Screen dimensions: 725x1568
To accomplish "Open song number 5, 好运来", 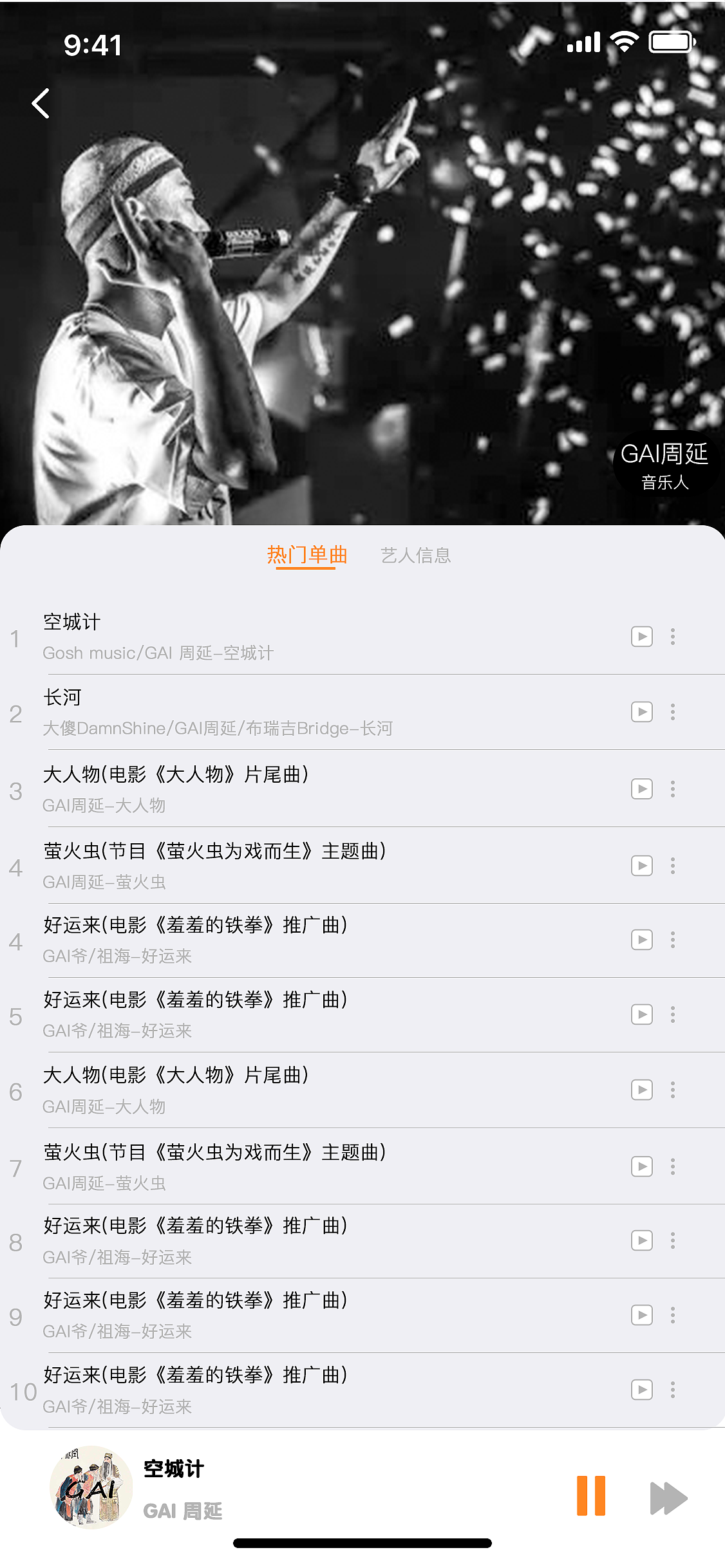I will 193,1014.
